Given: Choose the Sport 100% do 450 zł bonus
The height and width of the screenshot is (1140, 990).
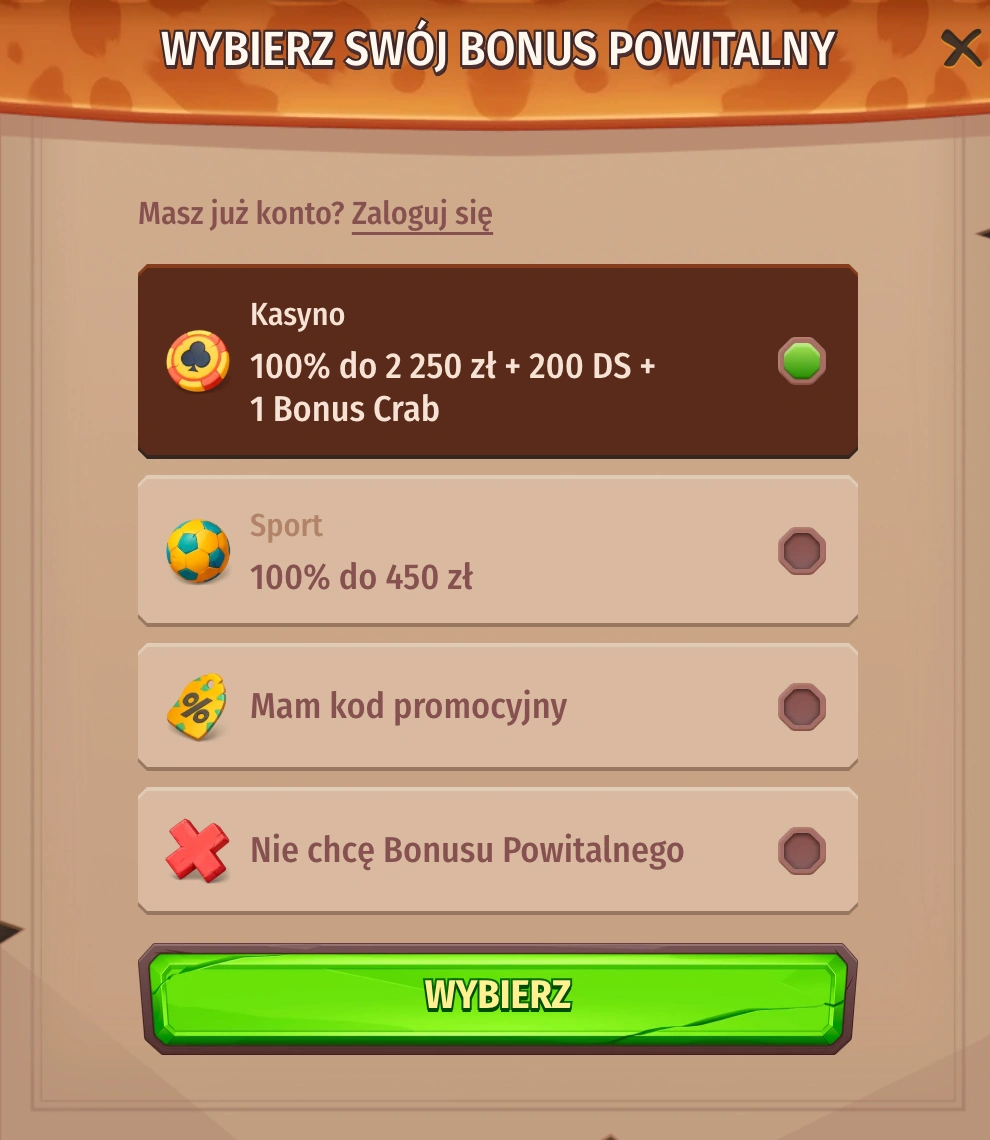Looking at the screenshot, I should tap(497, 551).
